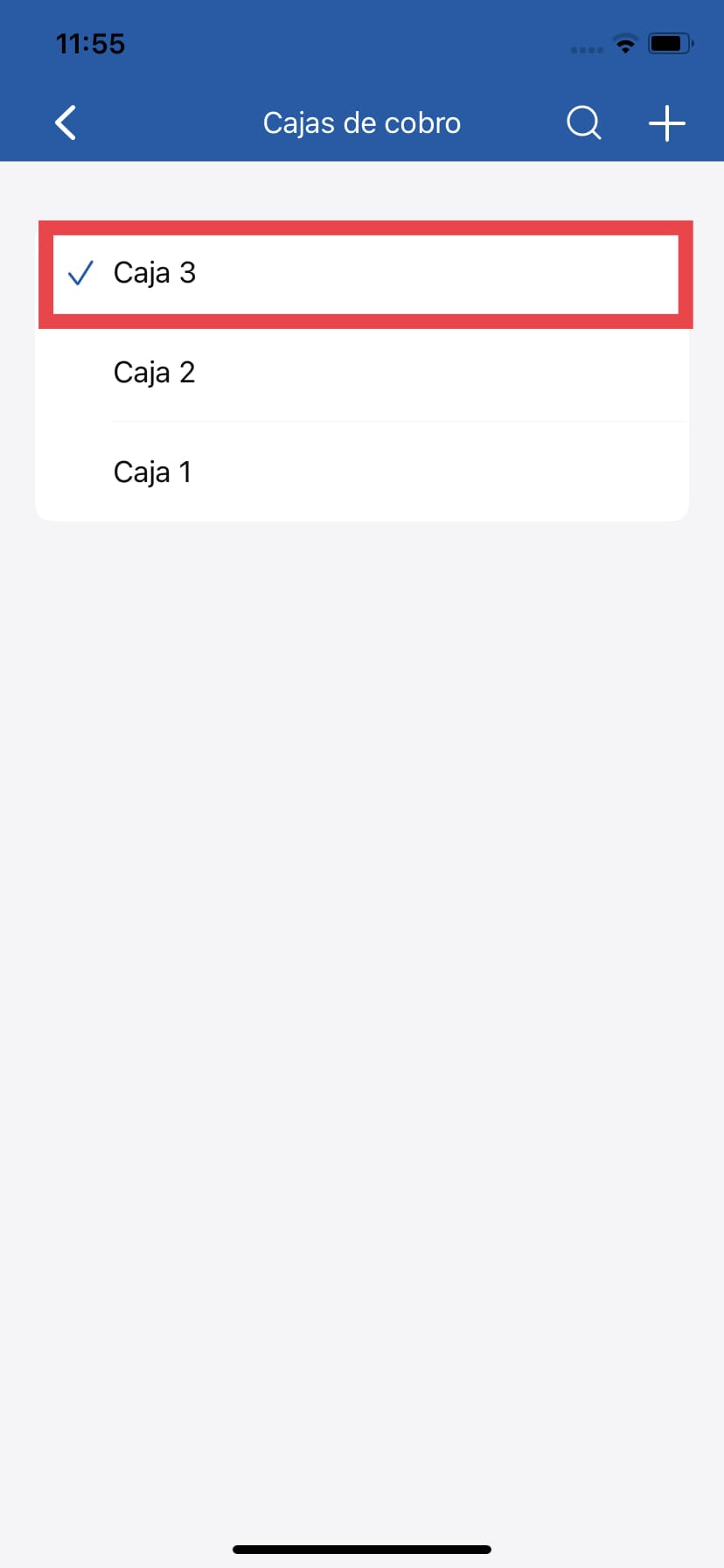Tap the clock showing 11:55
Screen dimensions: 724x1568
pyautogui.click(x=88, y=43)
